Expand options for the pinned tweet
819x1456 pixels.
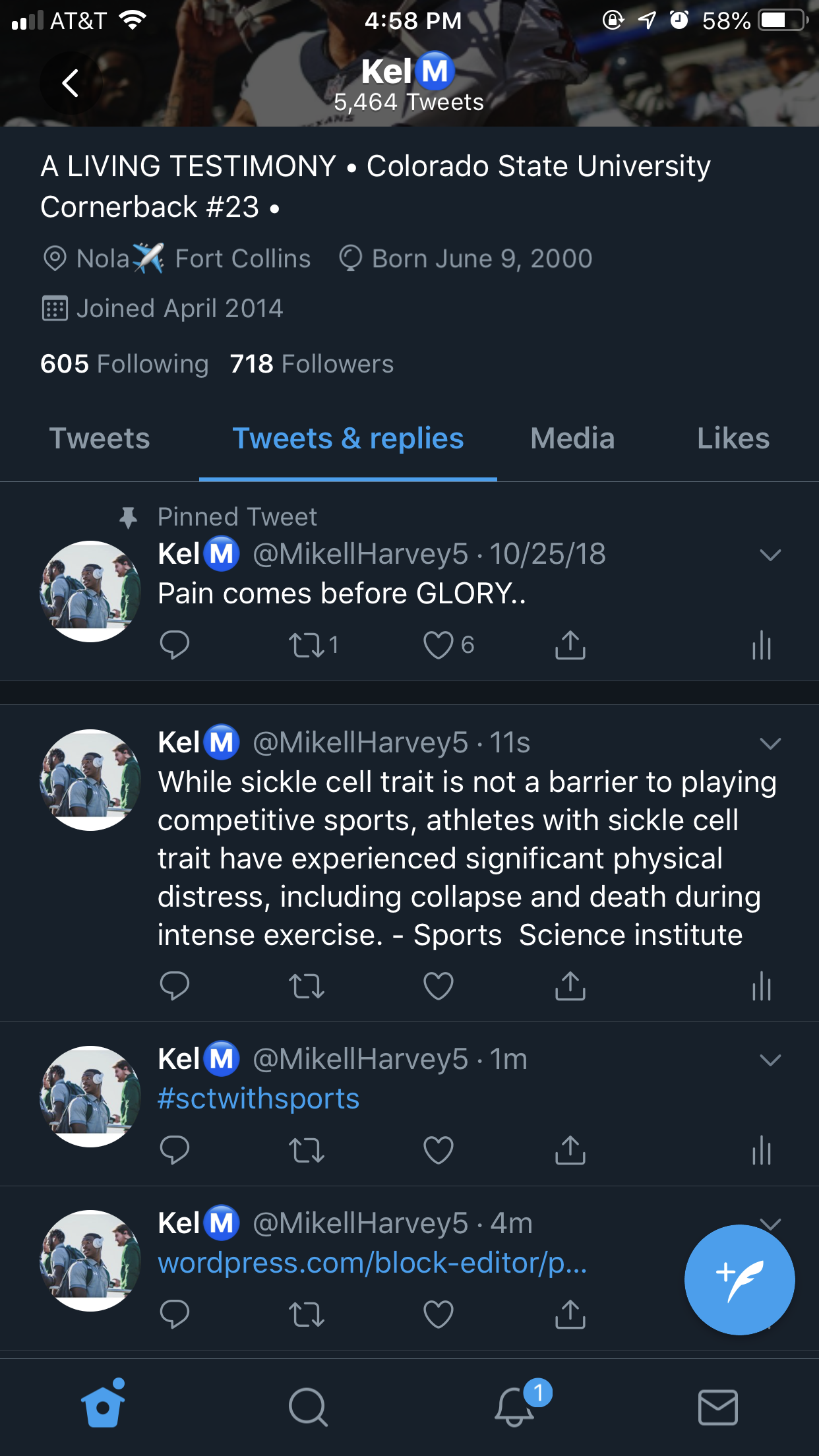point(770,555)
